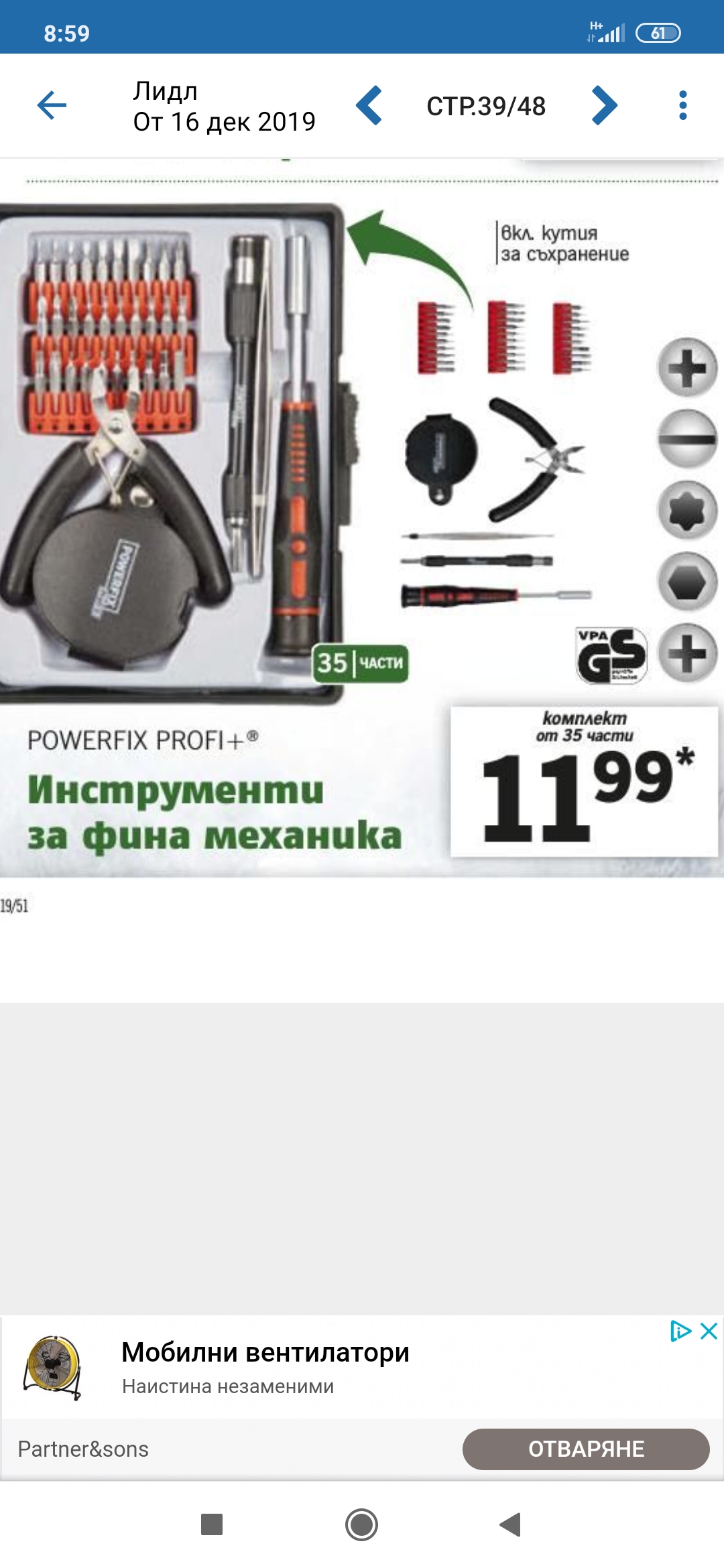Open the three-dot overflow menu
The width and height of the screenshot is (724, 1568).
pos(682,106)
